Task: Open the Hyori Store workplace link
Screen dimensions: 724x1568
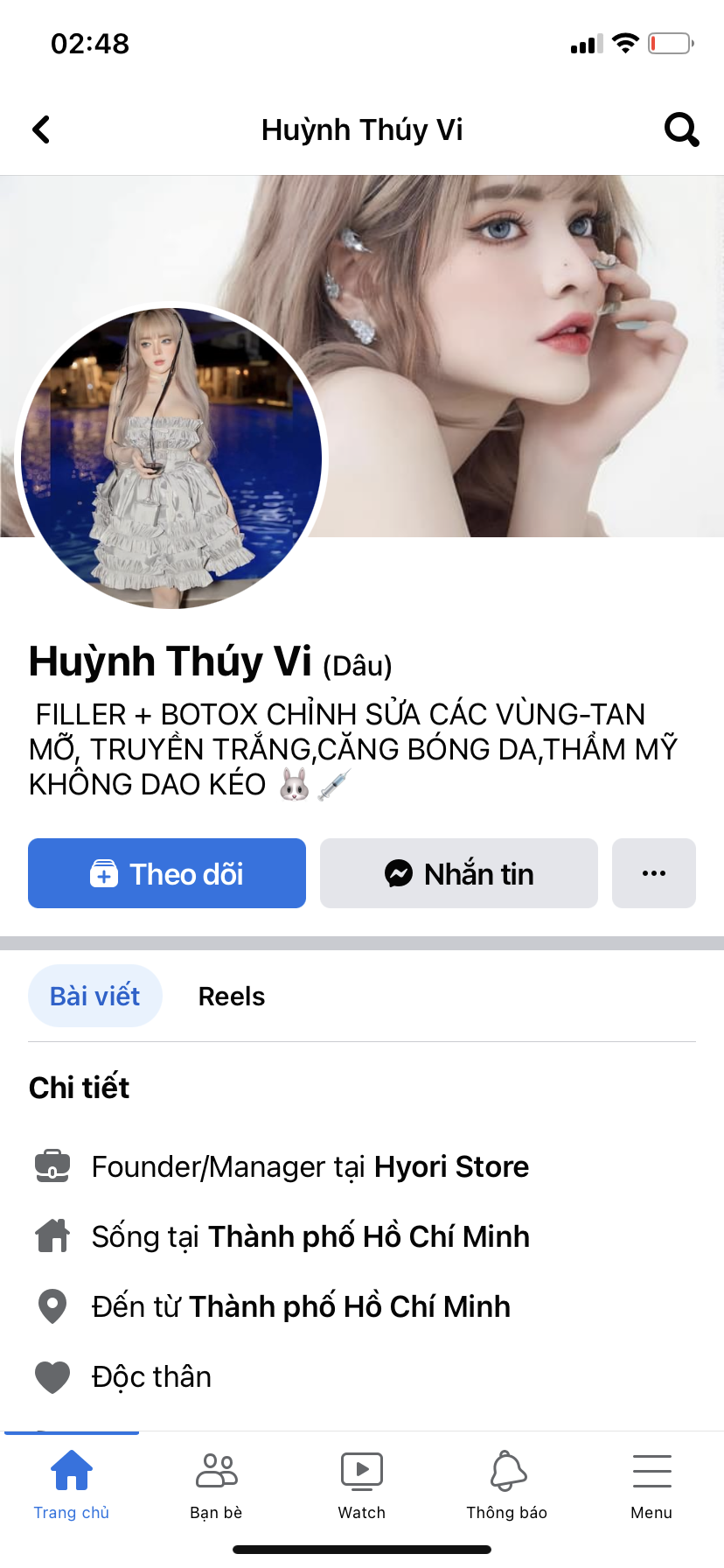Action: click(451, 1166)
